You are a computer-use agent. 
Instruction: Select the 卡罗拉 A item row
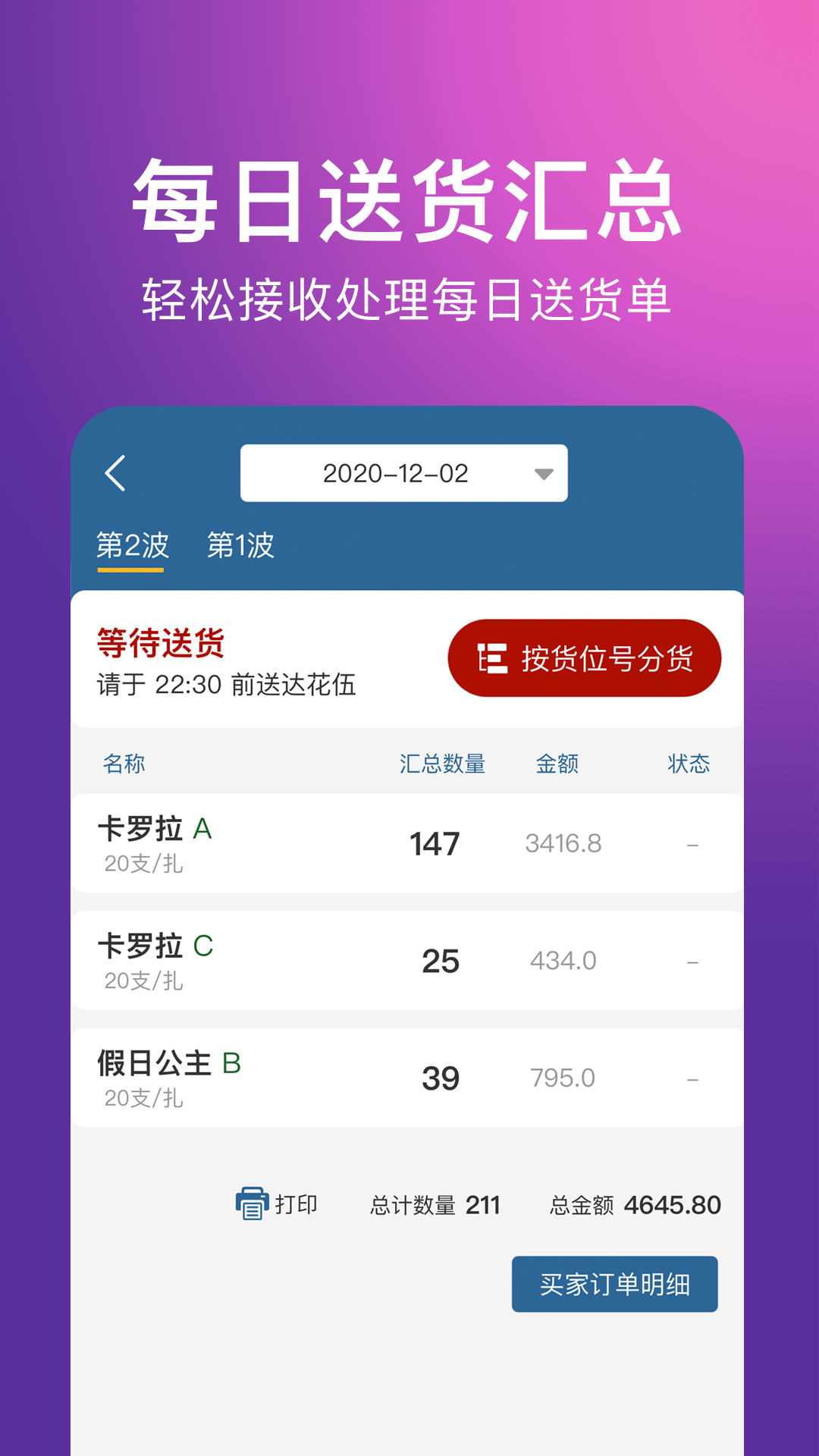click(409, 844)
